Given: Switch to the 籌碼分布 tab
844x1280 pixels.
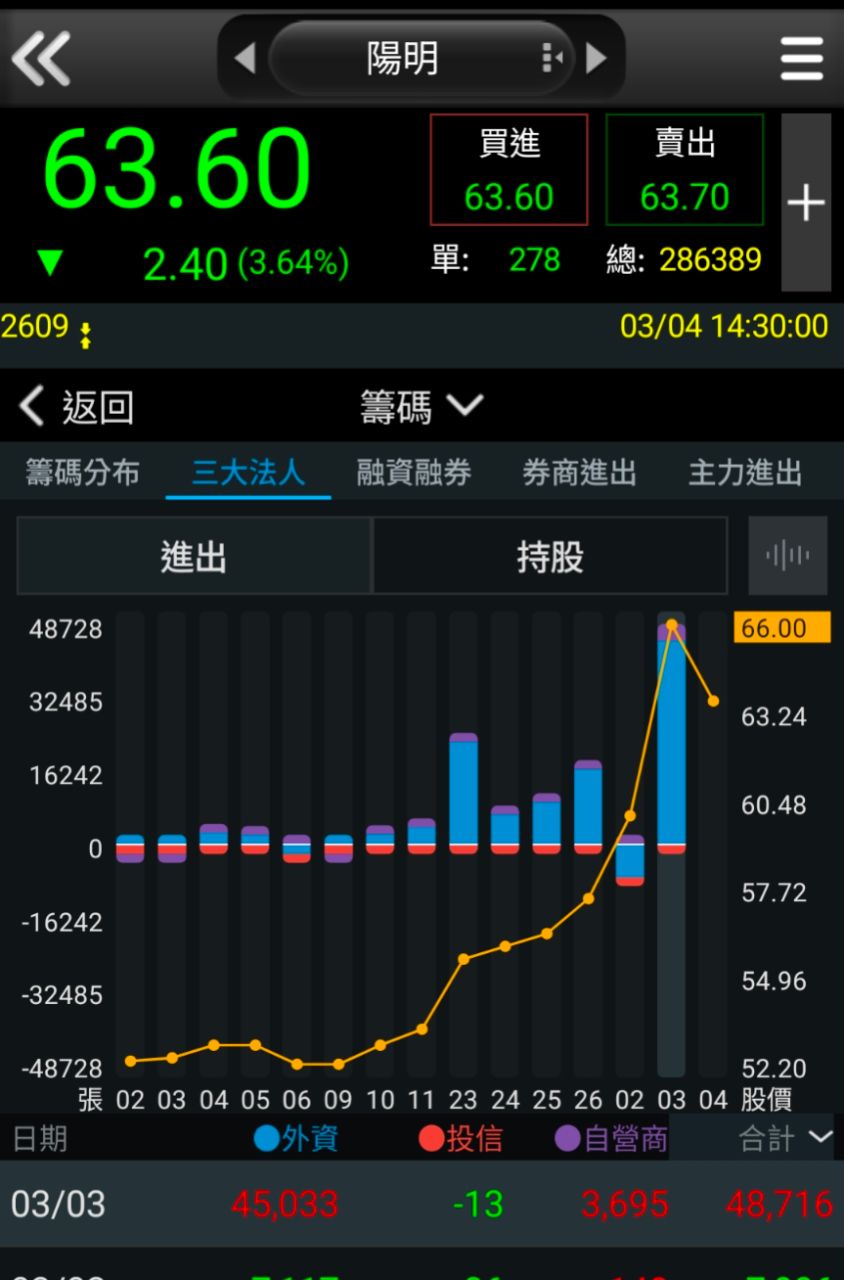Looking at the screenshot, I should click(82, 473).
